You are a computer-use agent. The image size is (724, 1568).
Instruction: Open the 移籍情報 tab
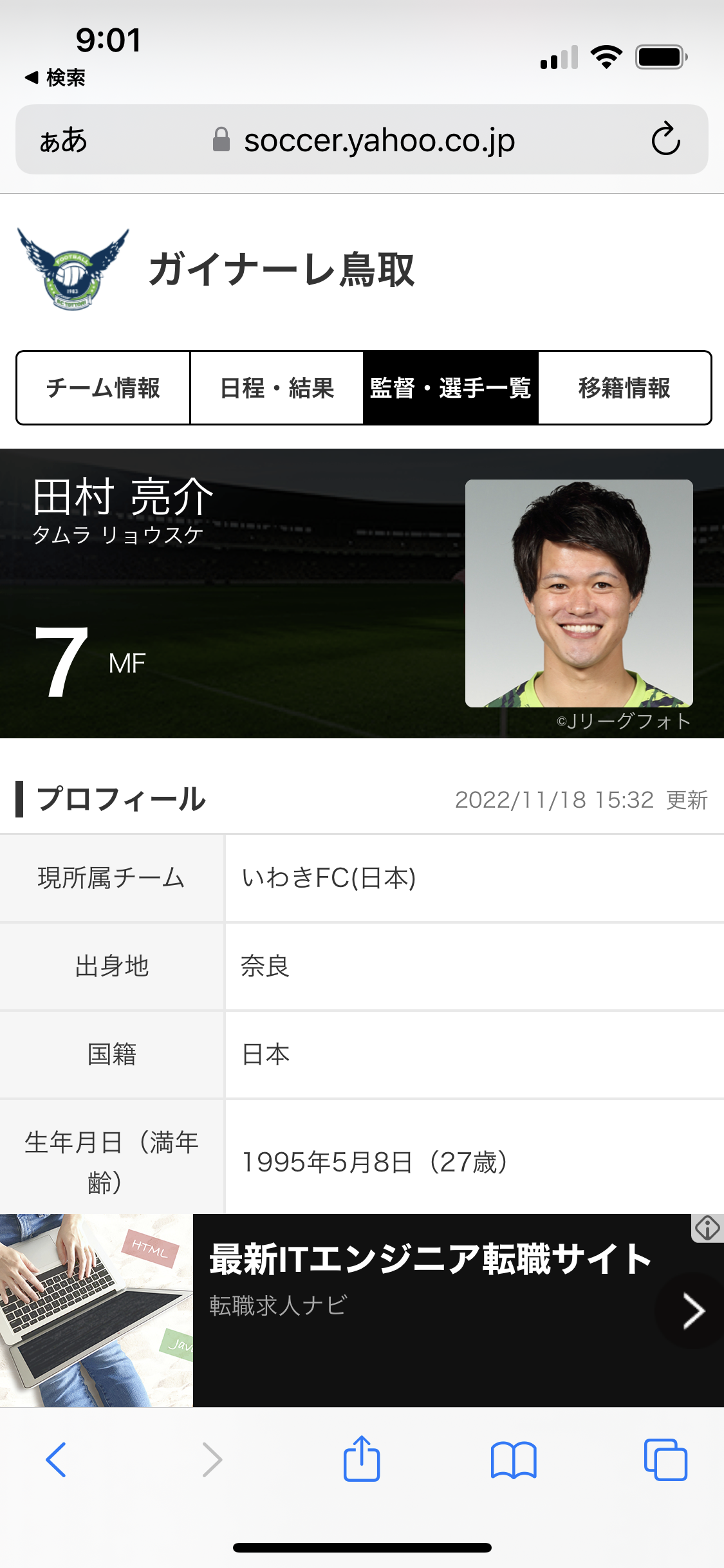click(x=624, y=388)
